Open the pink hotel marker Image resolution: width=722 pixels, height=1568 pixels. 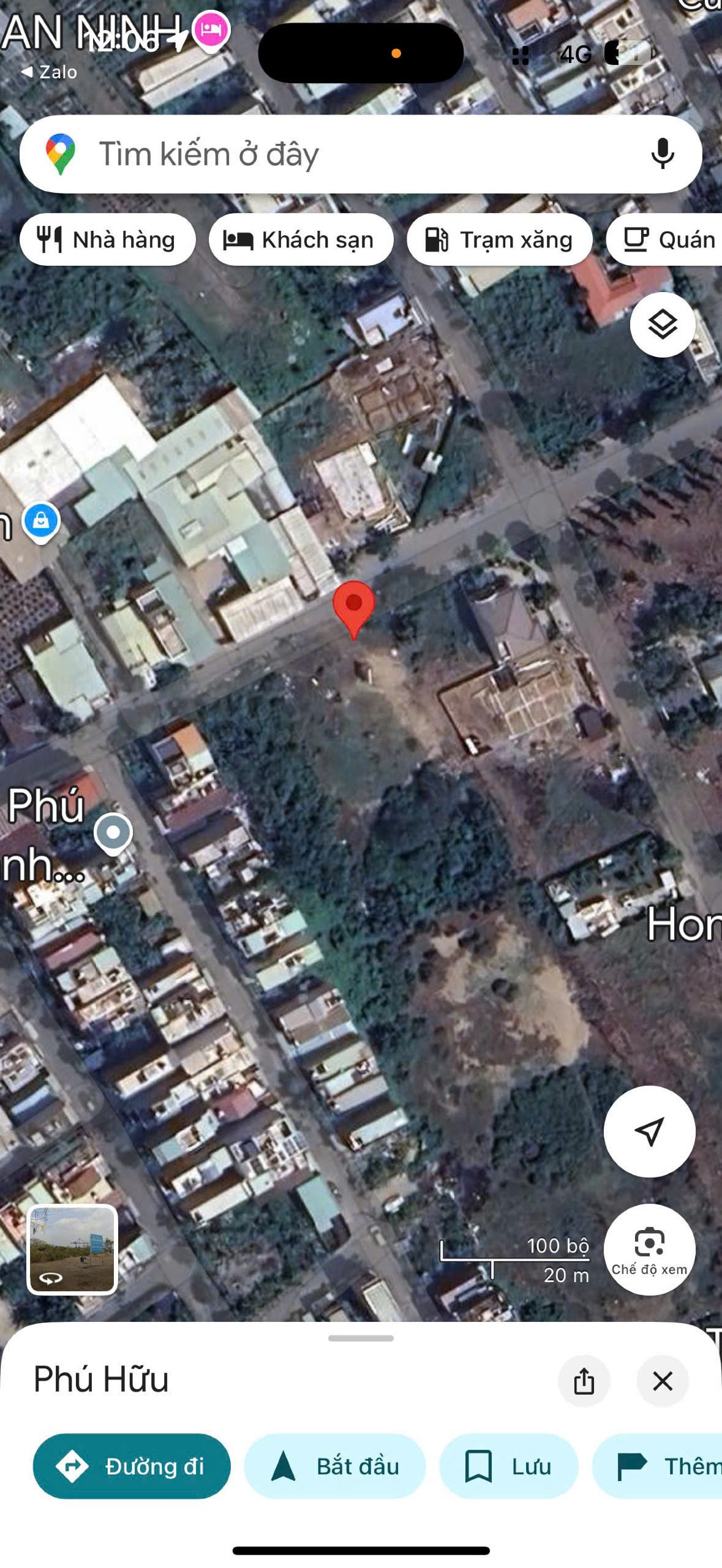pos(211,30)
